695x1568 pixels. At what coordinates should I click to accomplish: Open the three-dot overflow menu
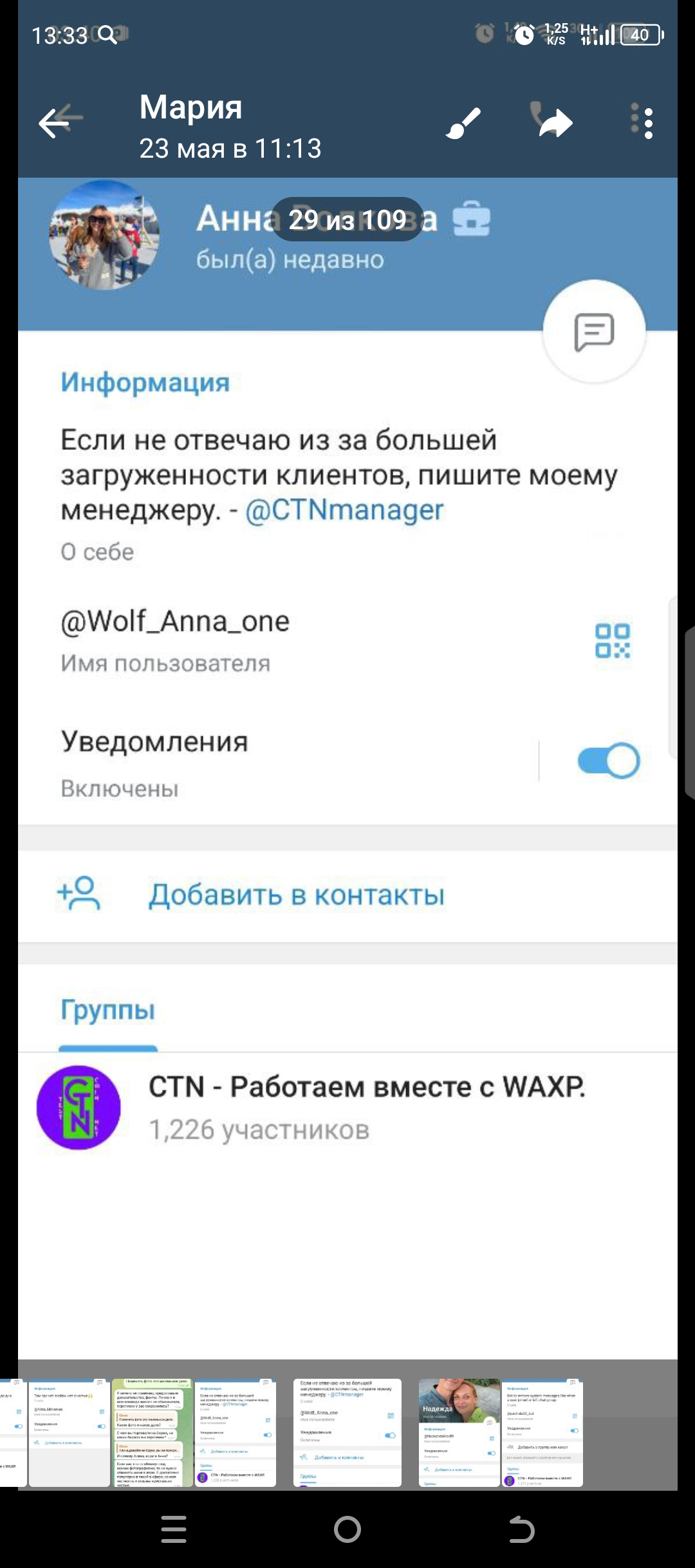tap(647, 122)
